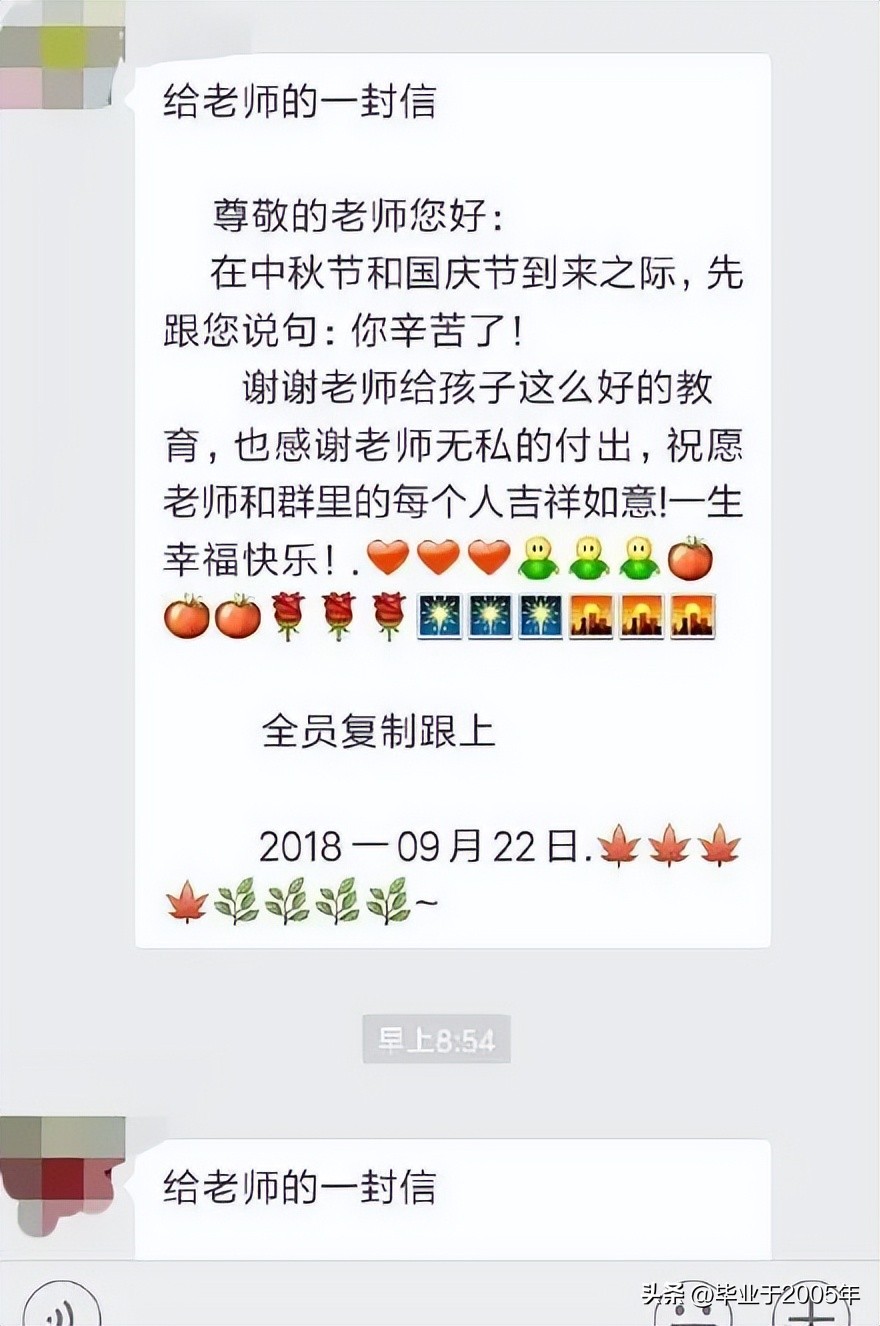Image resolution: width=880 pixels, height=1326 pixels.
Task: Select the voice input icon
Action: (x=60, y=1310)
